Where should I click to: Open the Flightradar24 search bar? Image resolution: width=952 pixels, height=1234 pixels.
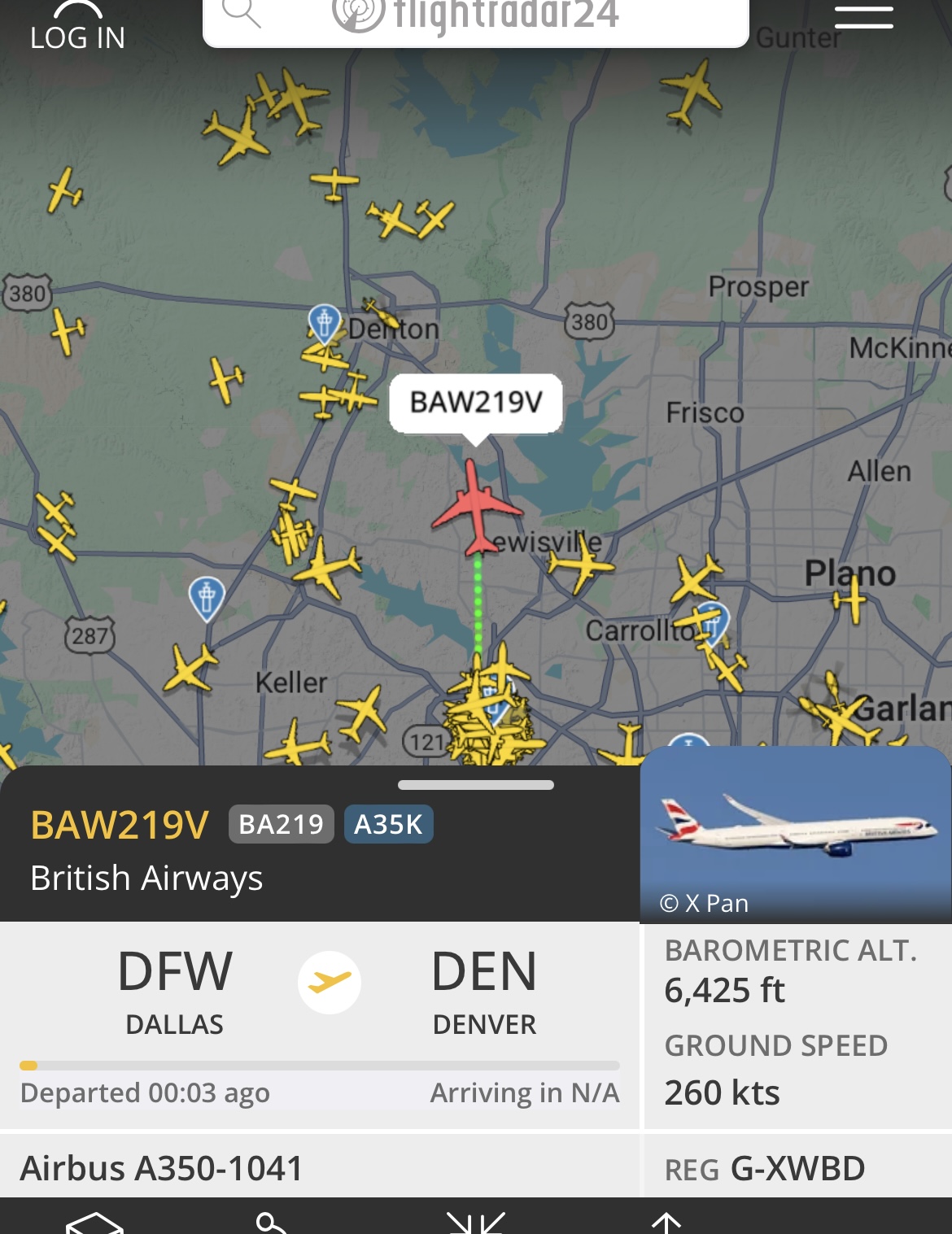pyautogui.click(x=475, y=18)
